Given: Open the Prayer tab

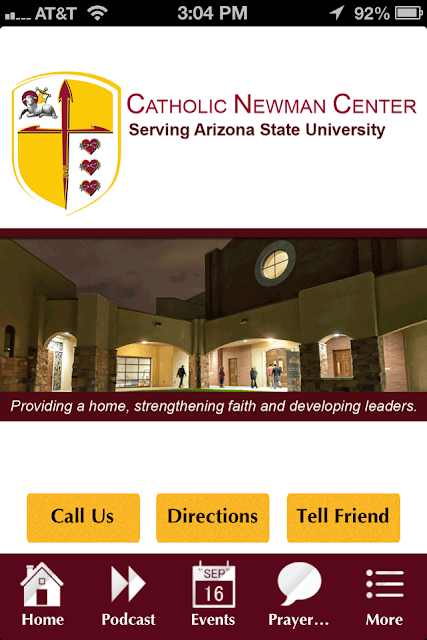Looking at the screenshot, I should [298, 594].
